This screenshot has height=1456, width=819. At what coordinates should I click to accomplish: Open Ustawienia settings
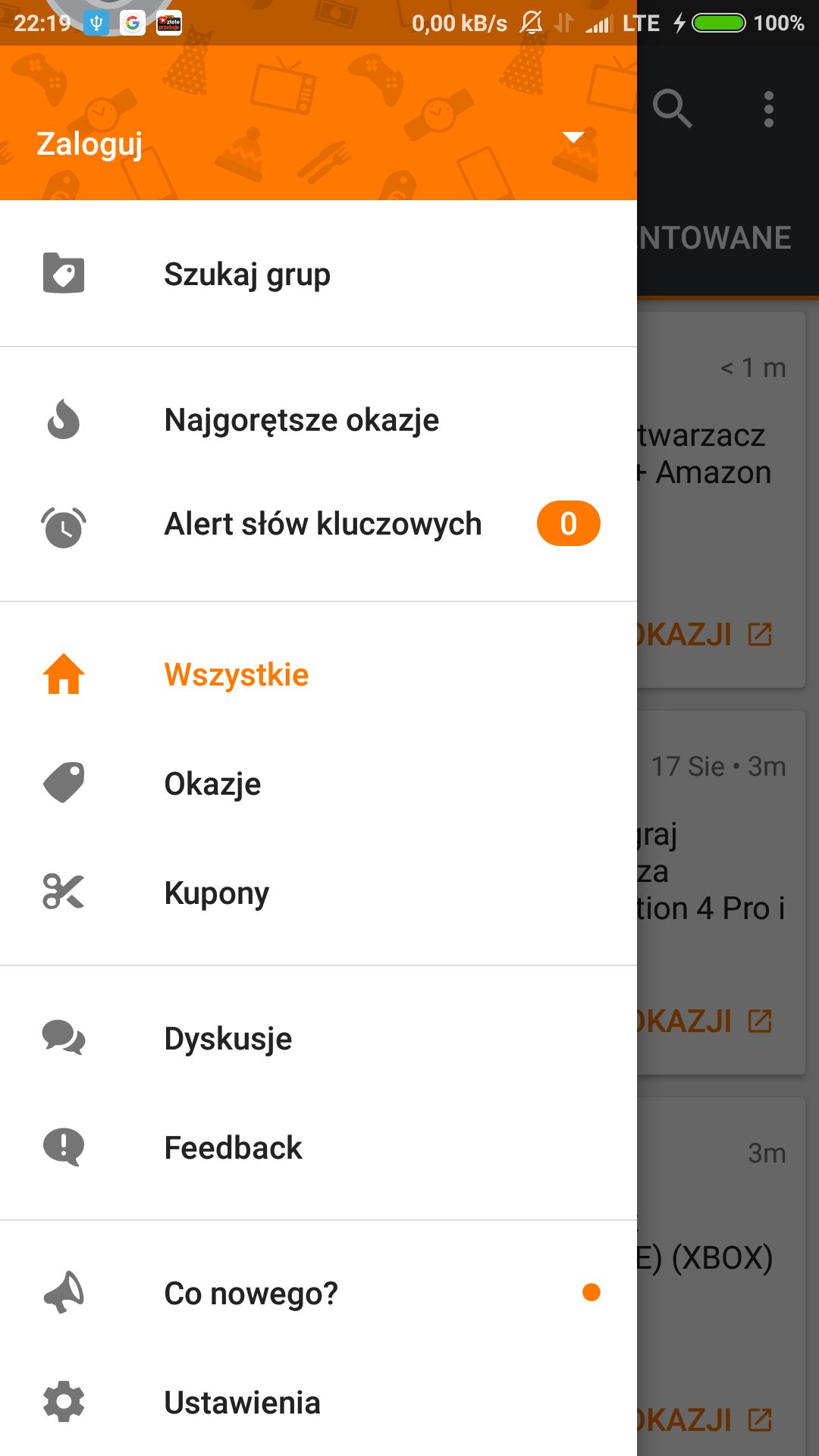click(x=242, y=1403)
